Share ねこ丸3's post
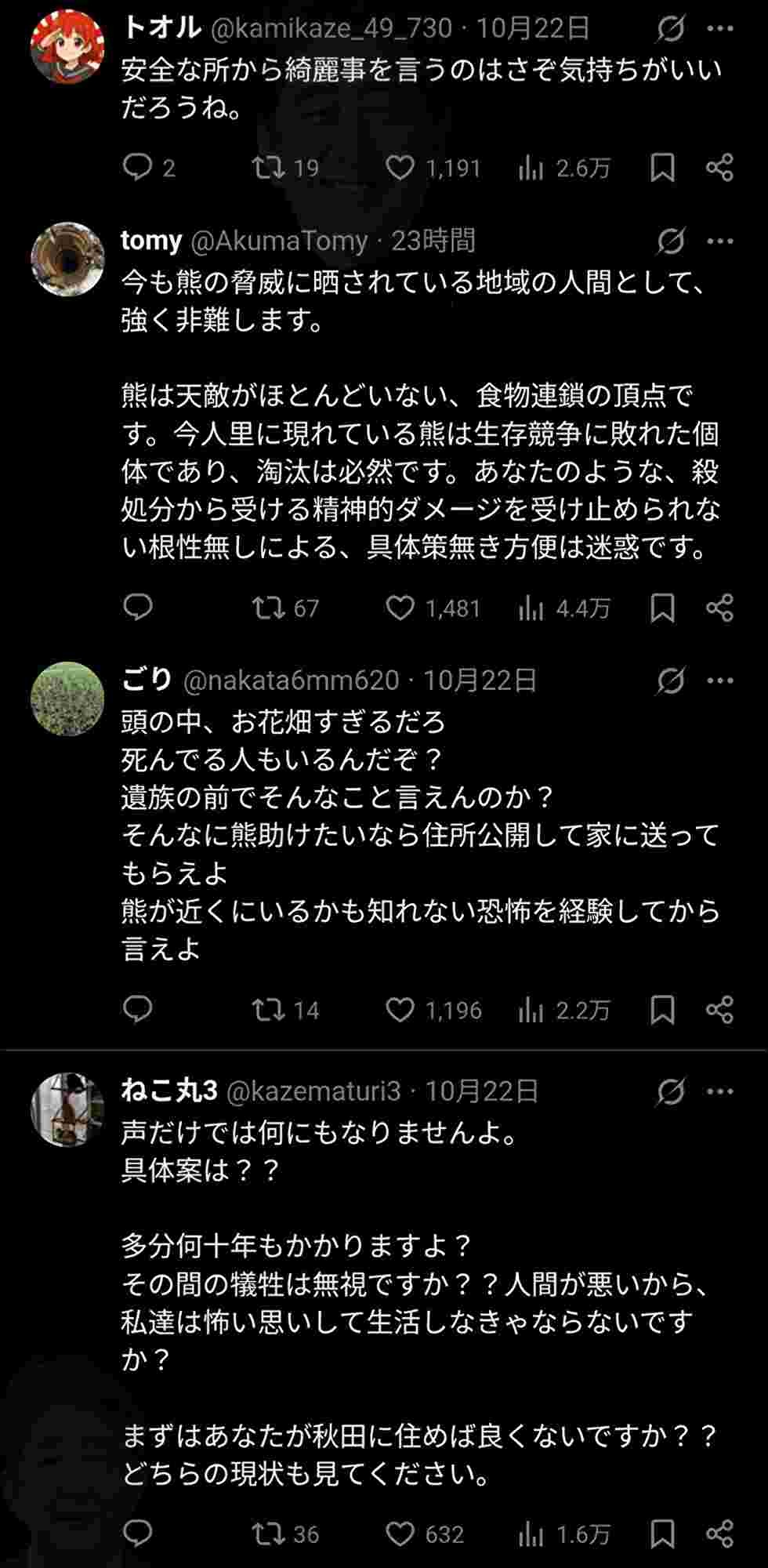The image size is (768, 1568). coord(719,1533)
